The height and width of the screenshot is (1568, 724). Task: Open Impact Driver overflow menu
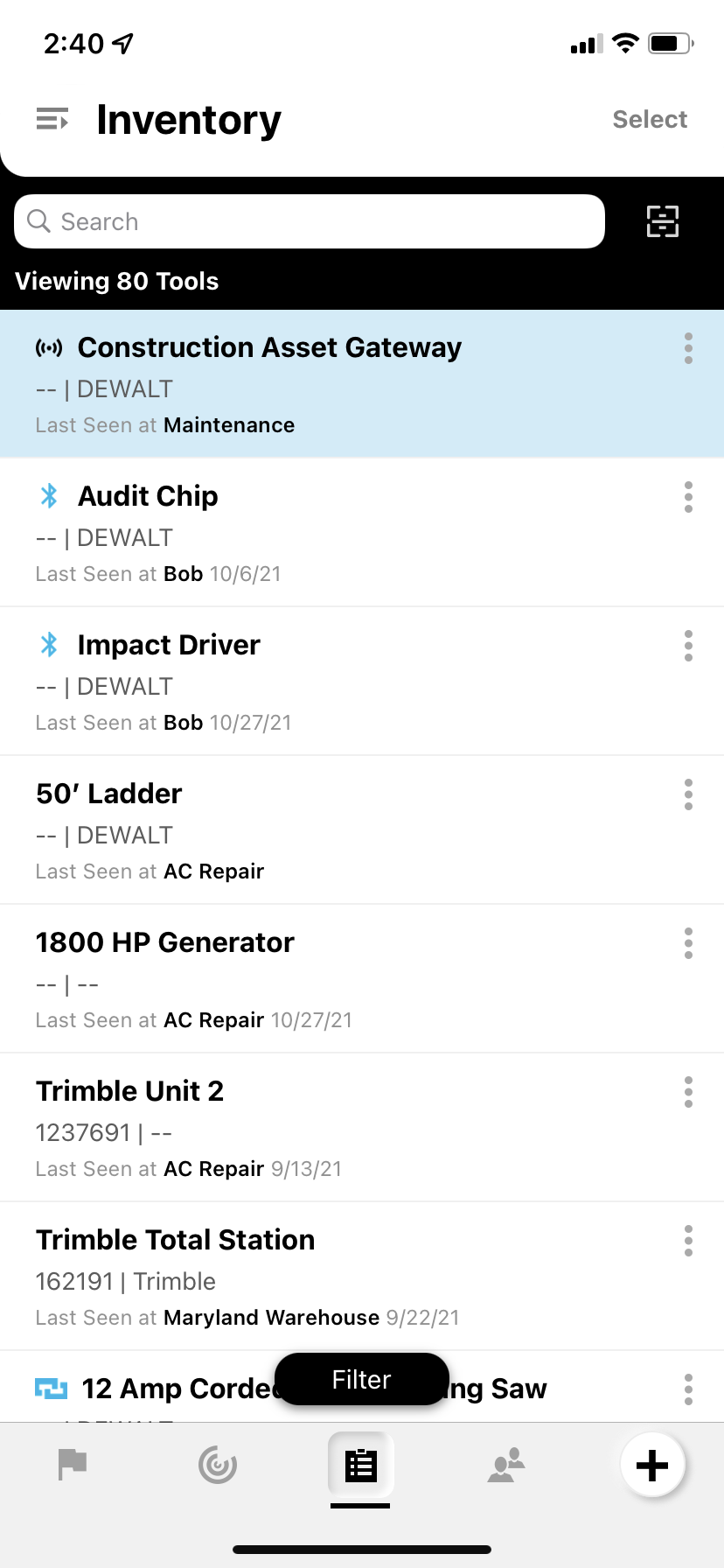click(689, 646)
